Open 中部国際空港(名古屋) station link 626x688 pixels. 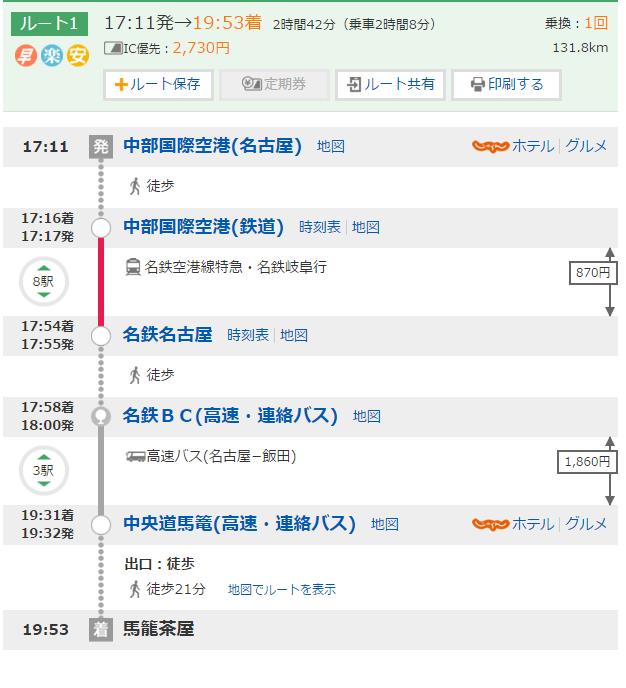pos(212,146)
